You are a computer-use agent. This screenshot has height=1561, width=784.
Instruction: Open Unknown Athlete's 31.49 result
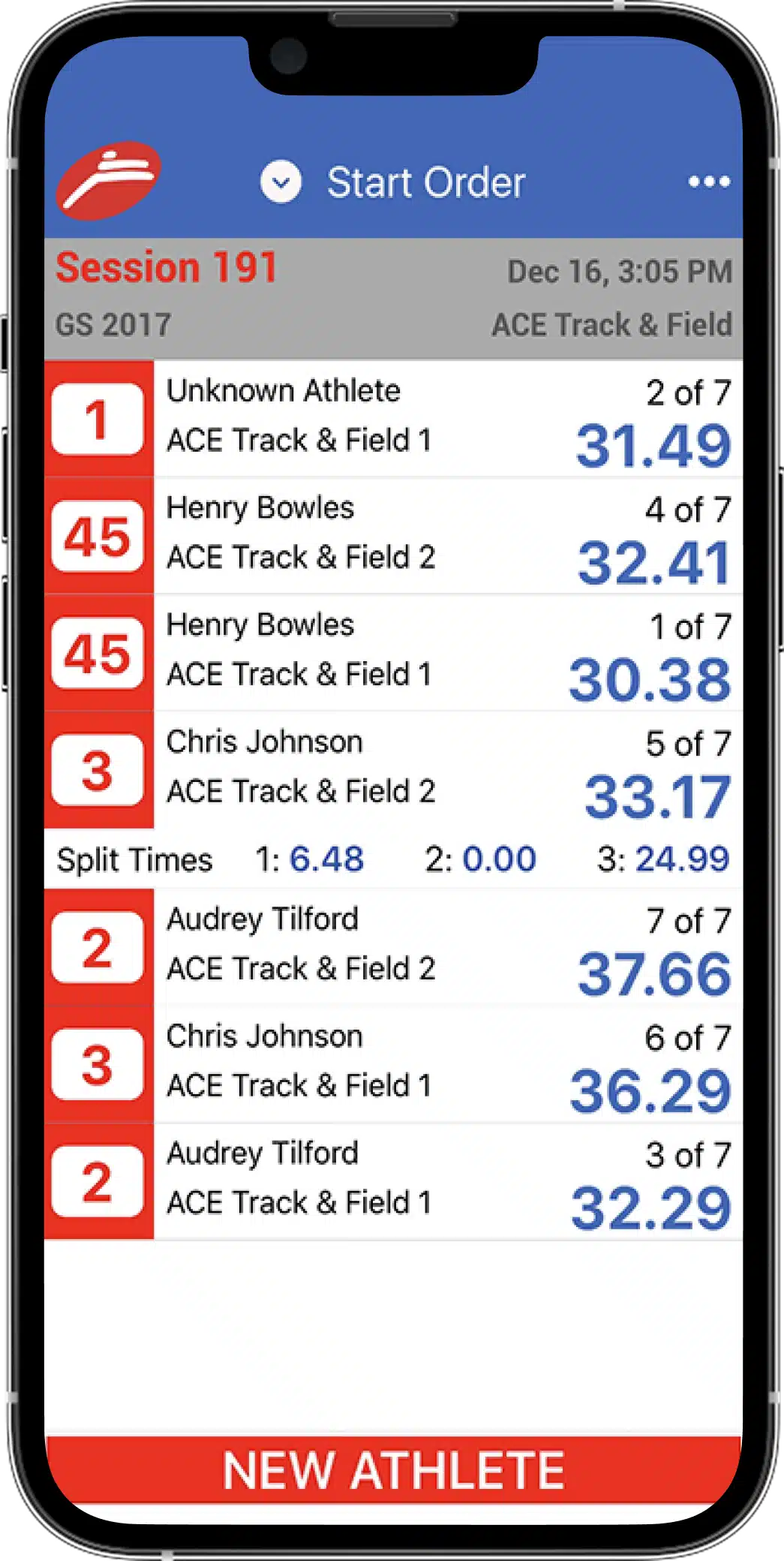point(393,419)
